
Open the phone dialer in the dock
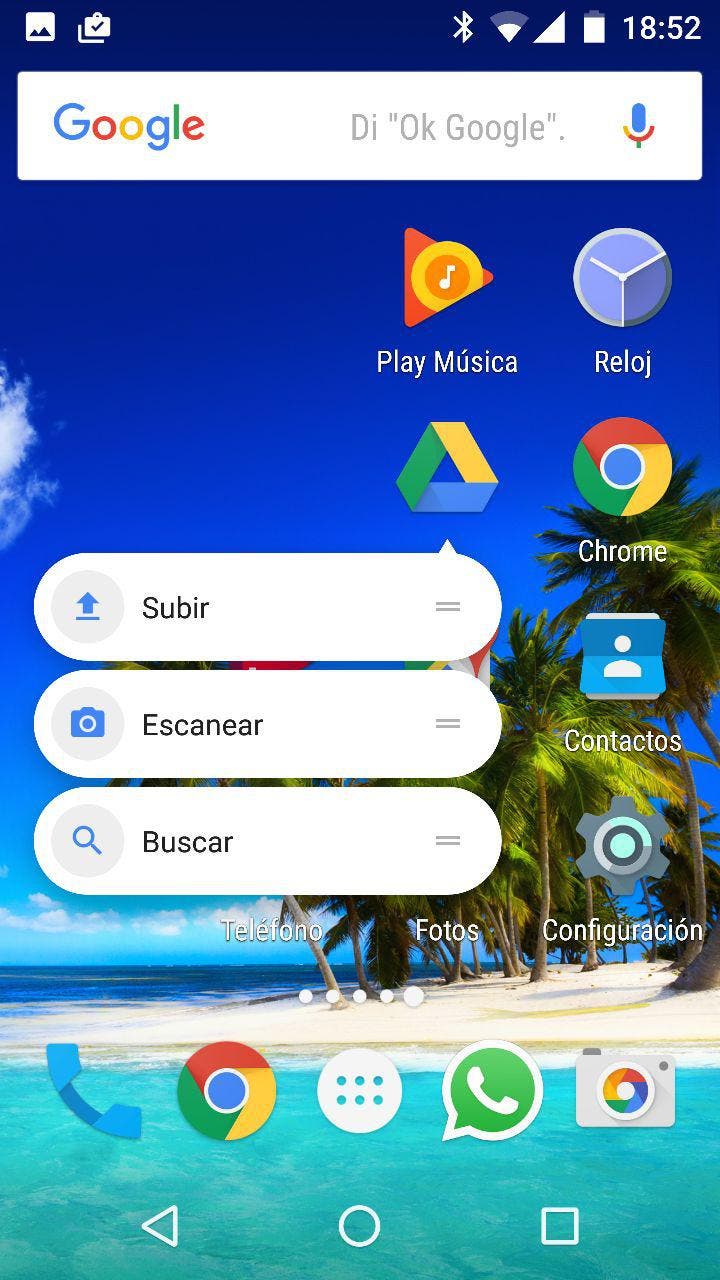[x=93, y=1091]
